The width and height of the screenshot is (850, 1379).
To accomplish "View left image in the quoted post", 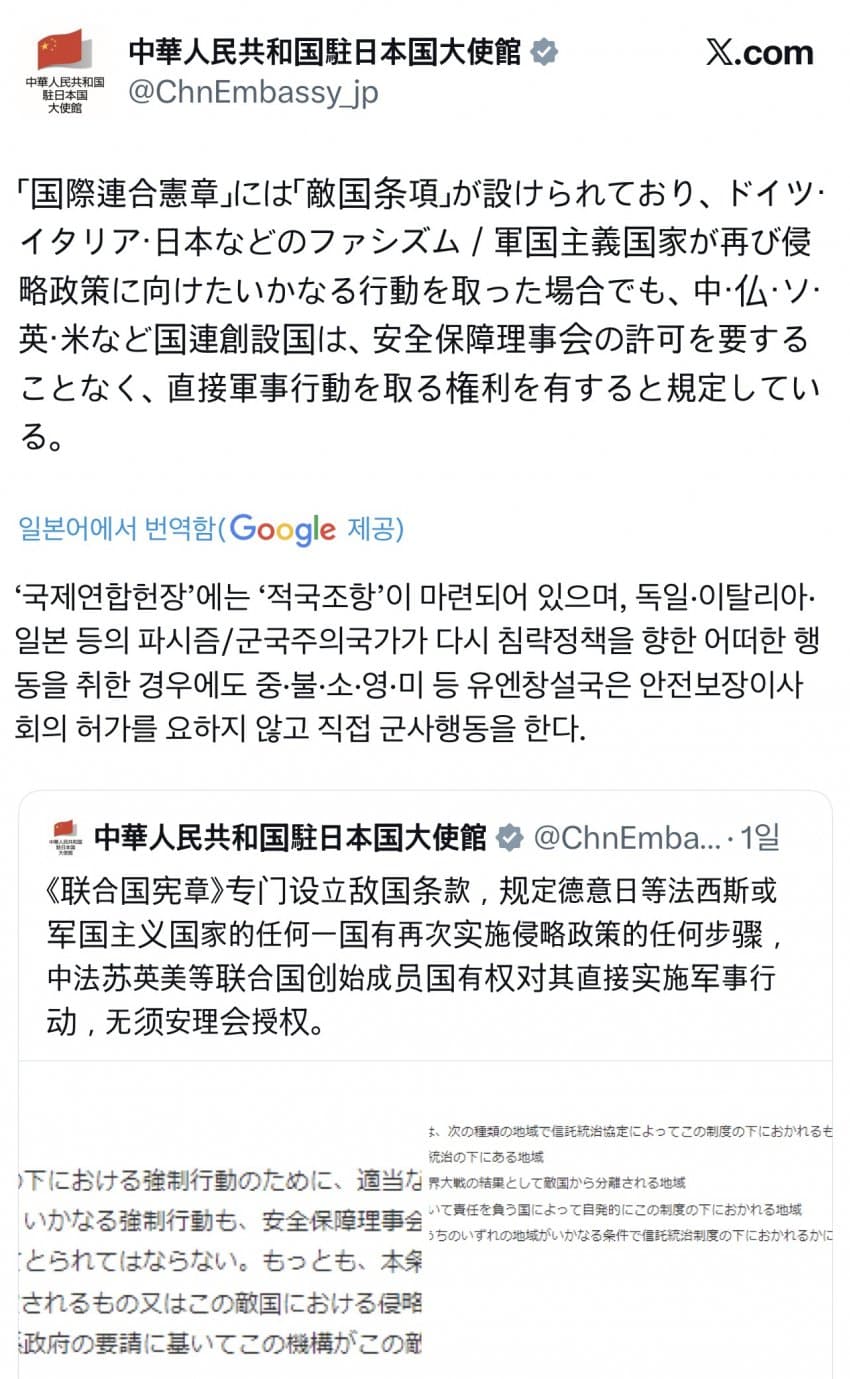I will tap(220, 1220).
